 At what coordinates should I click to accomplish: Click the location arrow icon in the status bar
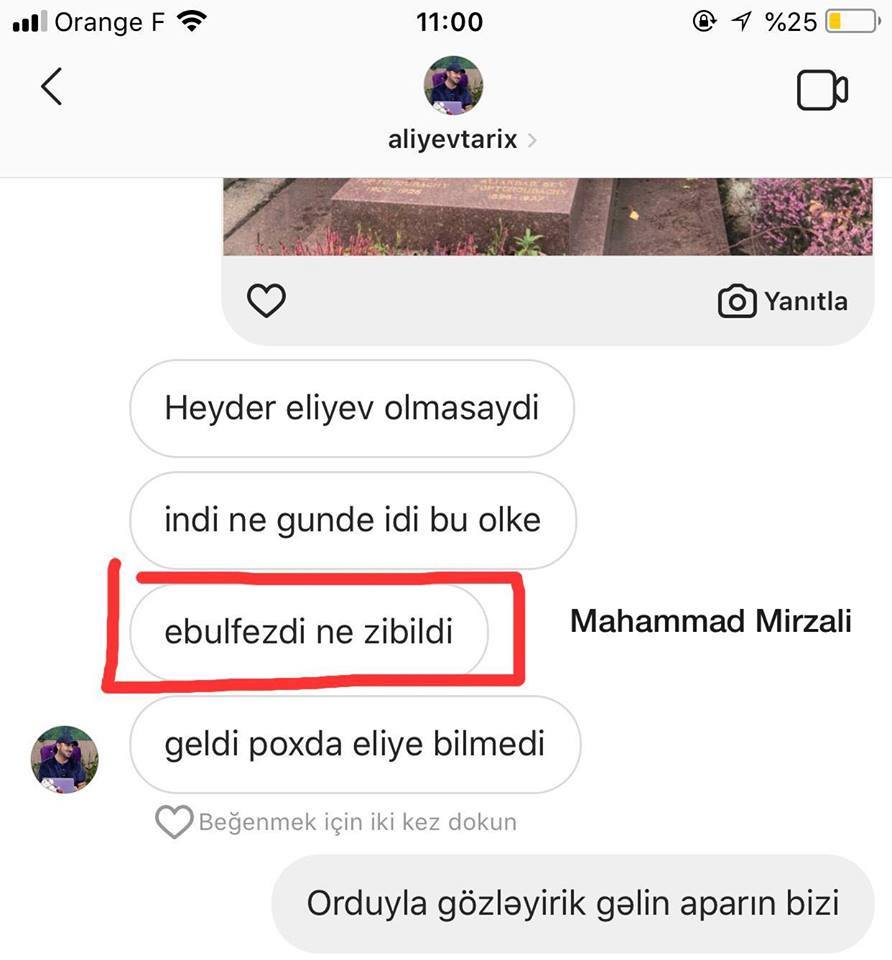pyautogui.click(x=739, y=19)
